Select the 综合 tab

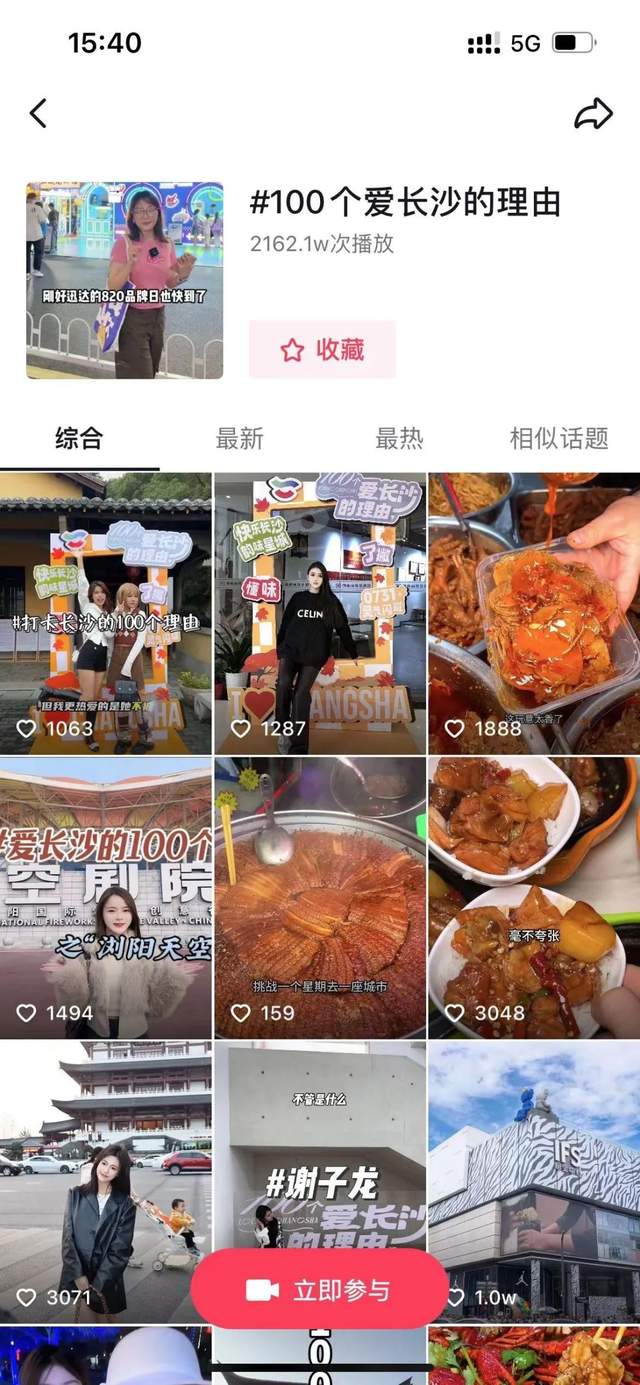[x=79, y=438]
